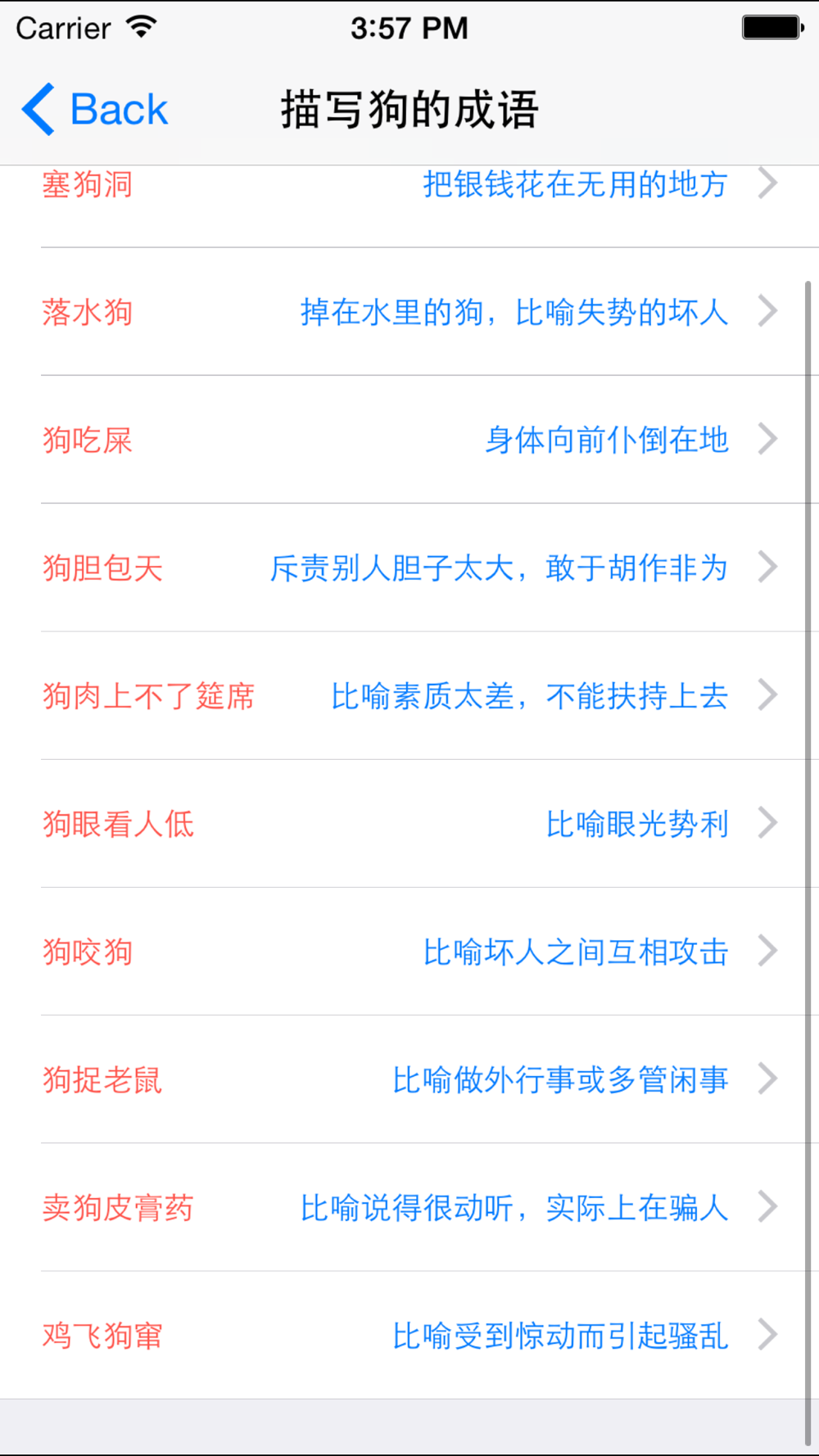Image resolution: width=819 pixels, height=1456 pixels.
Task: View the 狗捉老鼠 idiom
Action: 409,1079
